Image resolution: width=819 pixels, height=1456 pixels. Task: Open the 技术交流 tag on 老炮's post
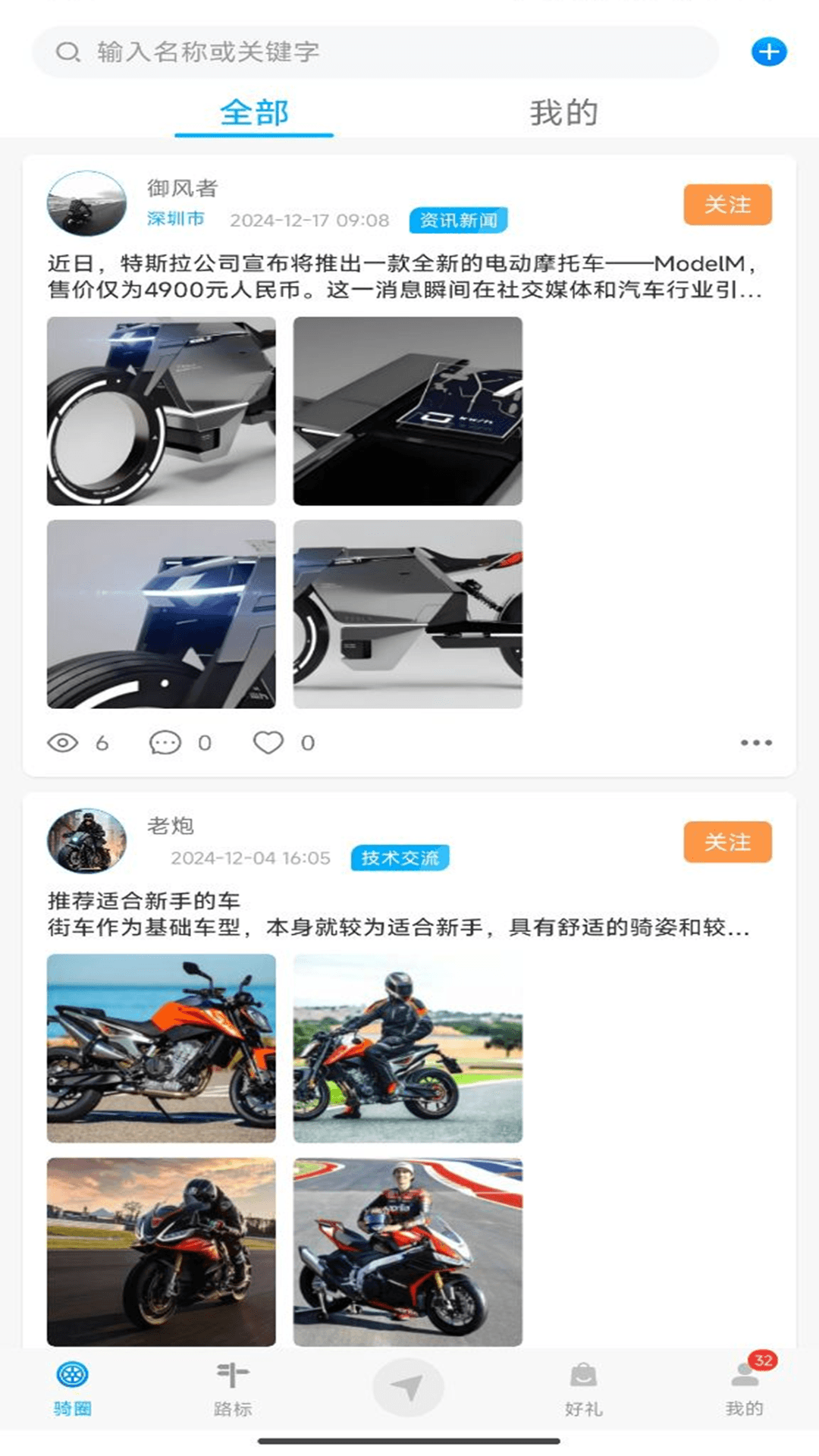pos(400,858)
